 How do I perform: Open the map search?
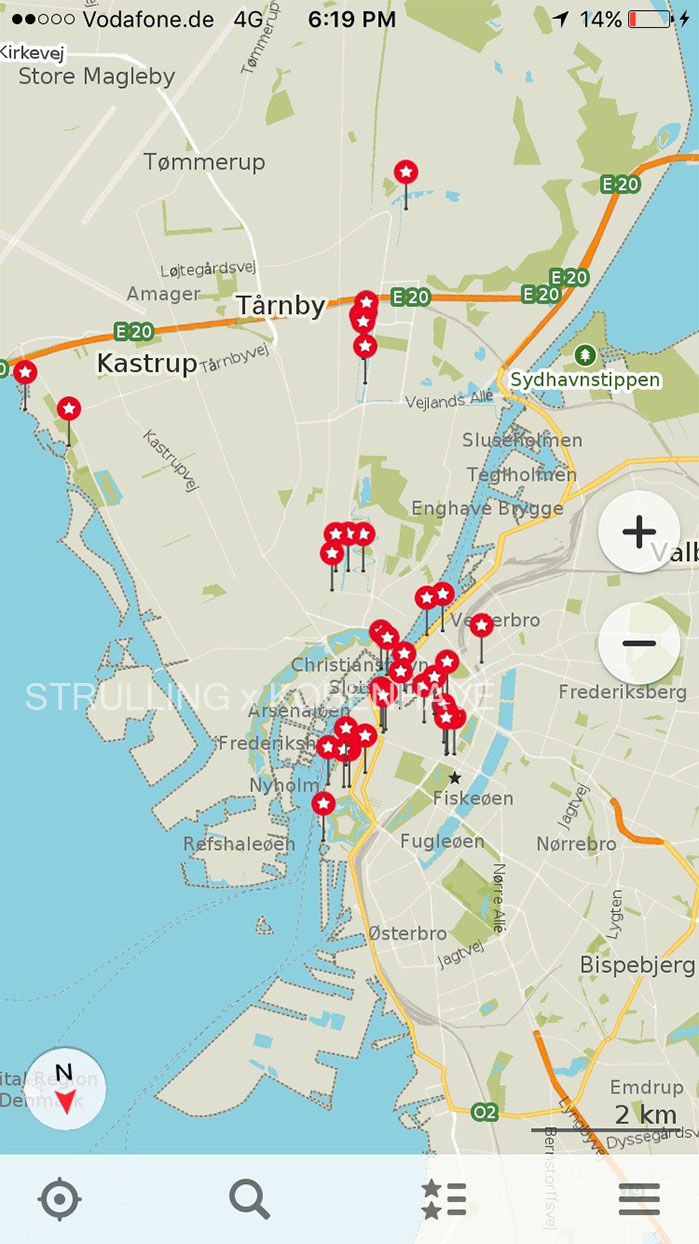pos(250,1198)
